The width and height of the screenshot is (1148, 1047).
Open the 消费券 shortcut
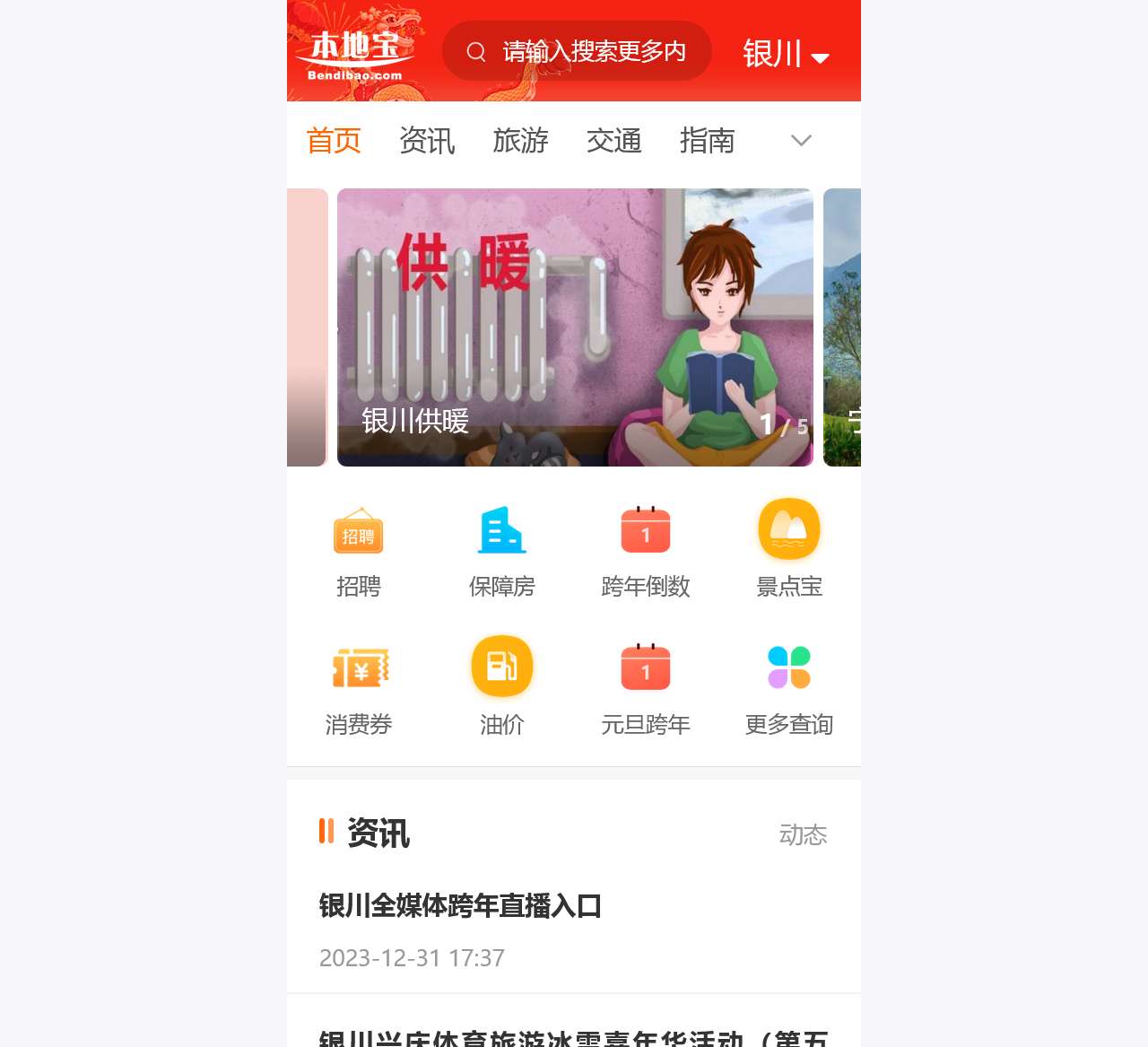click(x=359, y=686)
